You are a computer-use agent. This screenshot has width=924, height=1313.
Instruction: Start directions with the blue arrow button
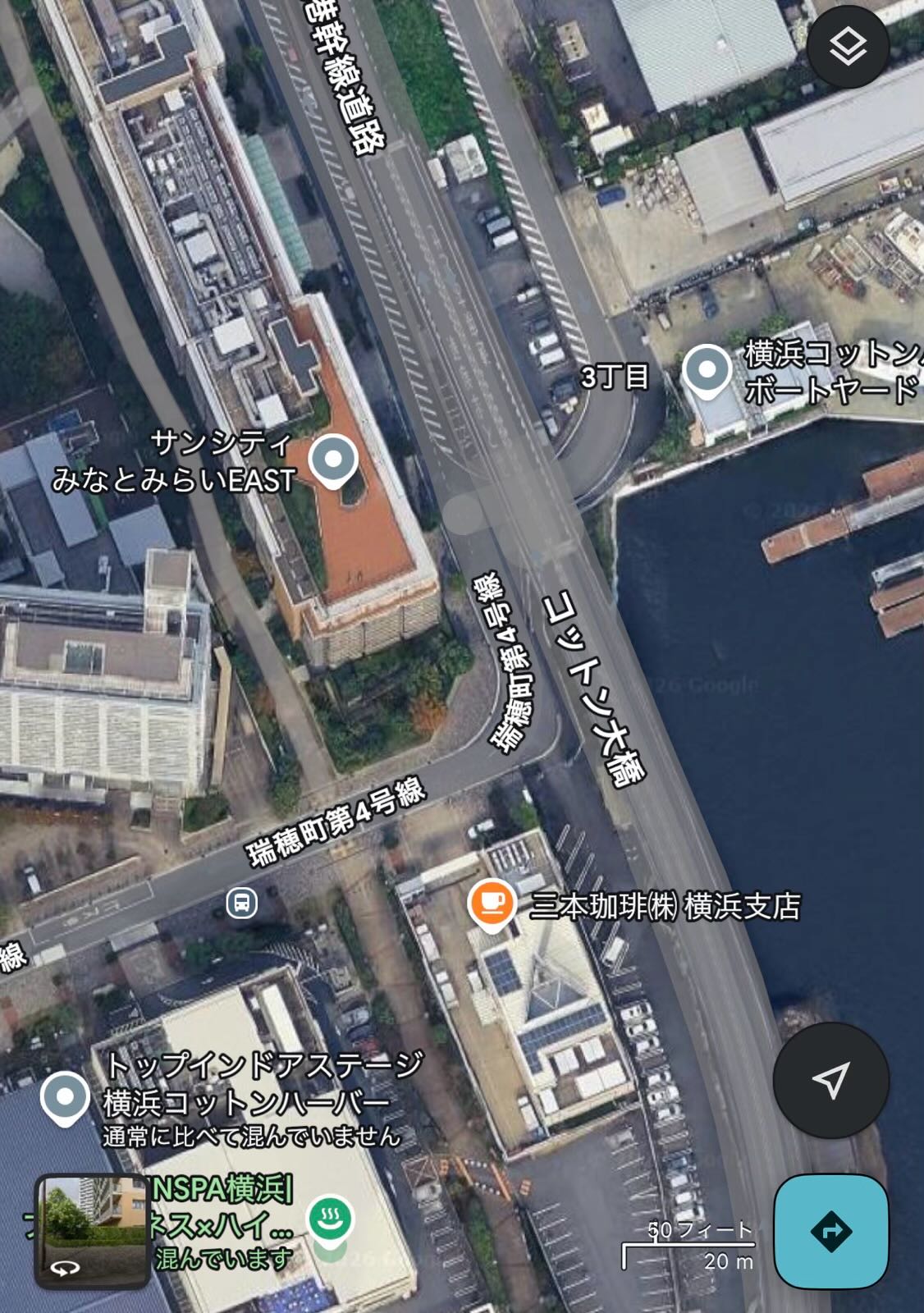pos(830,1231)
